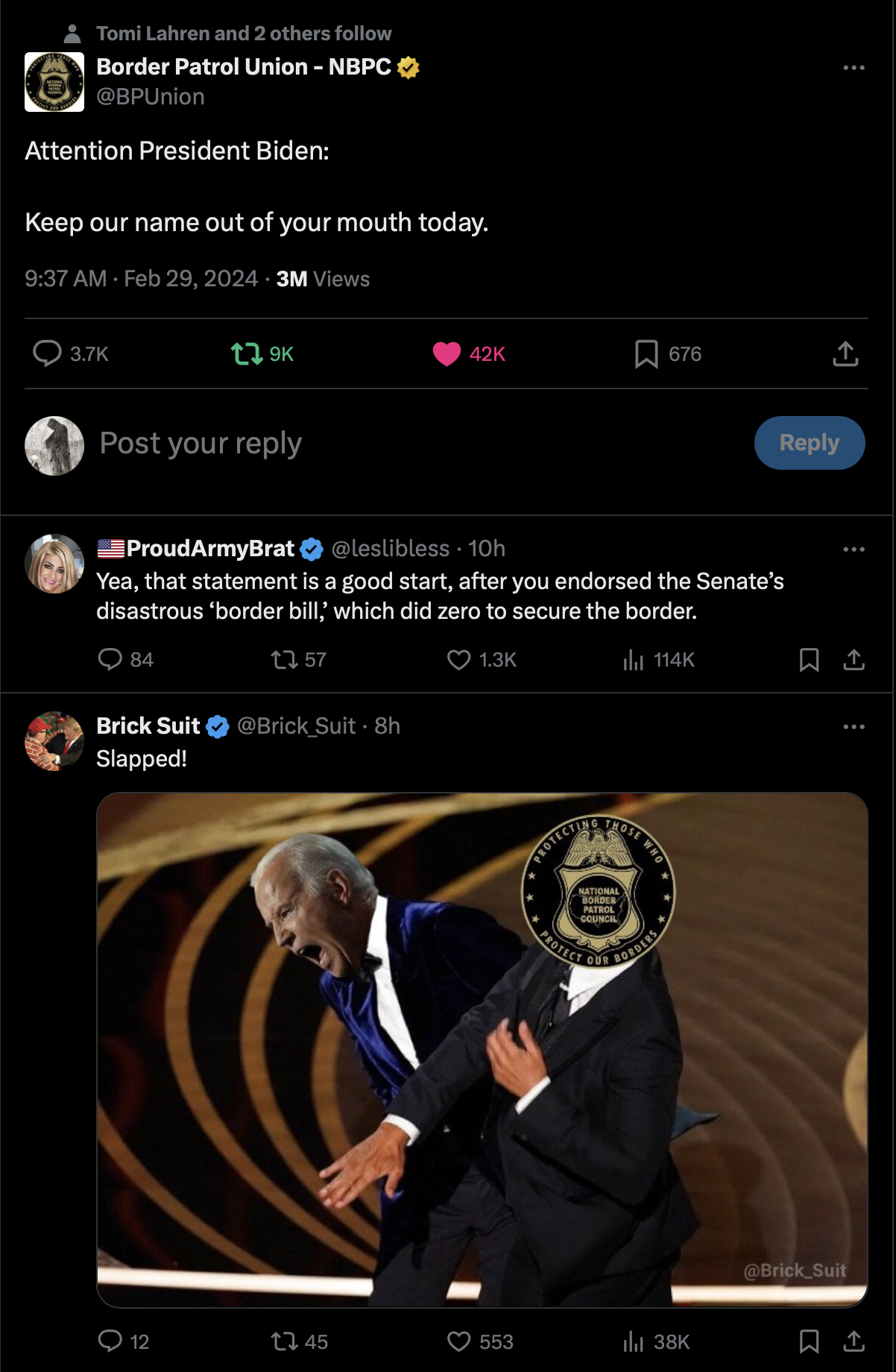The image size is (896, 1372).
Task: Tap the Post your reply field
Action: pyautogui.click(x=373, y=444)
